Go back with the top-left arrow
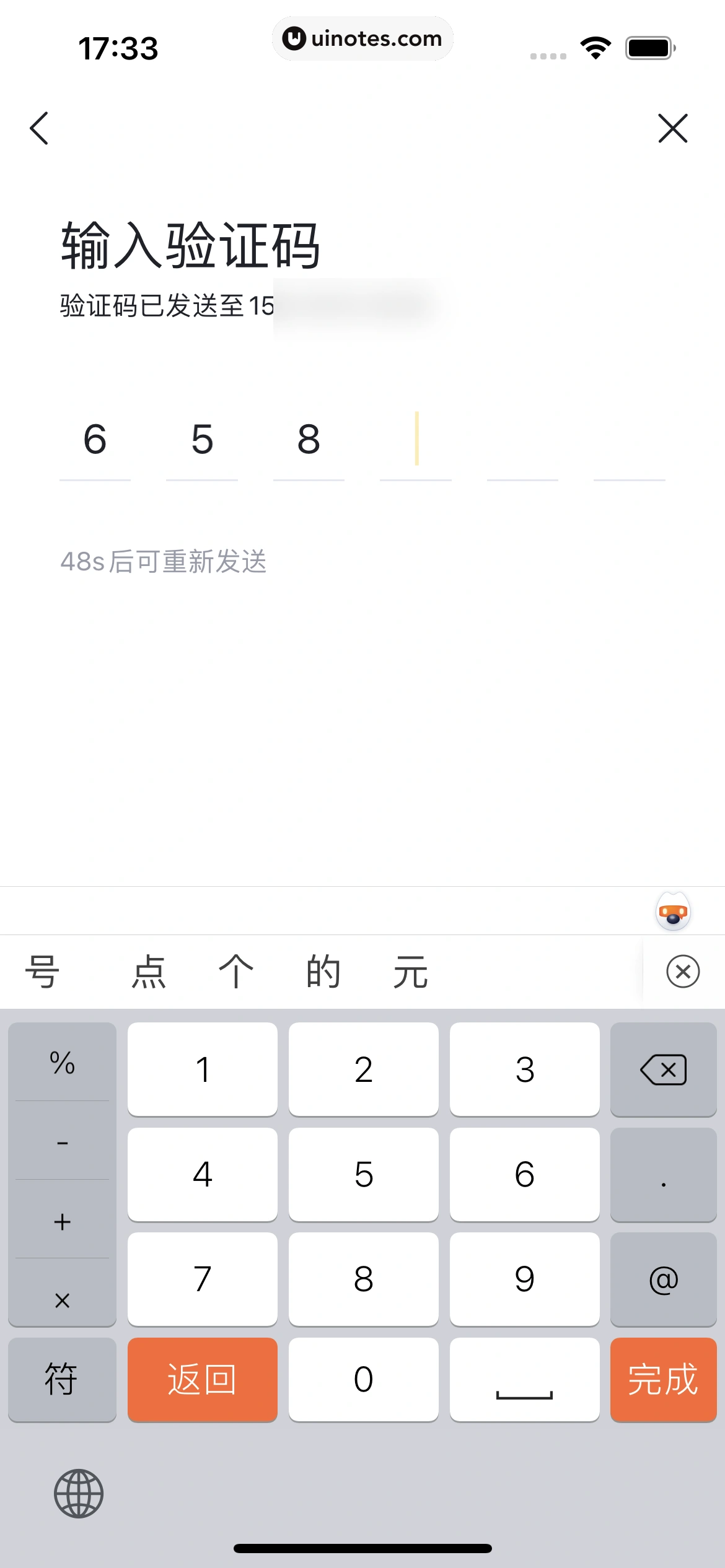This screenshot has height=1568, width=725. tap(39, 128)
